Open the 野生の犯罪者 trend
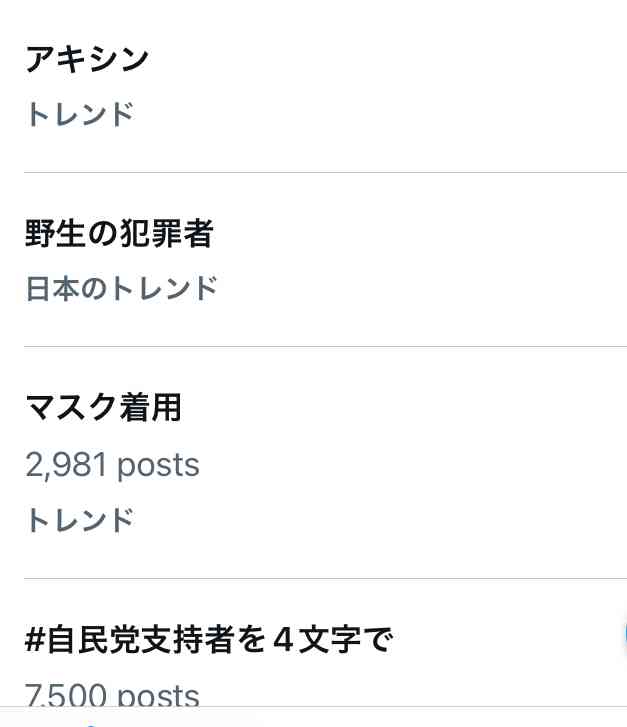This screenshot has height=727, width=627. pos(119,234)
